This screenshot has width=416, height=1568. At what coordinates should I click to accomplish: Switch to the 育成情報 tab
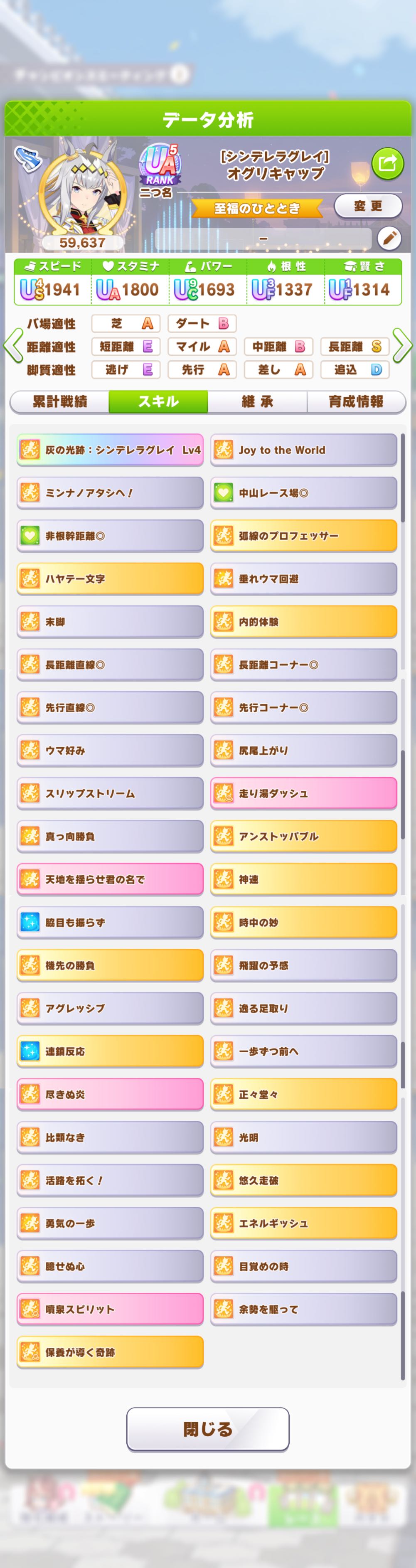point(356,402)
